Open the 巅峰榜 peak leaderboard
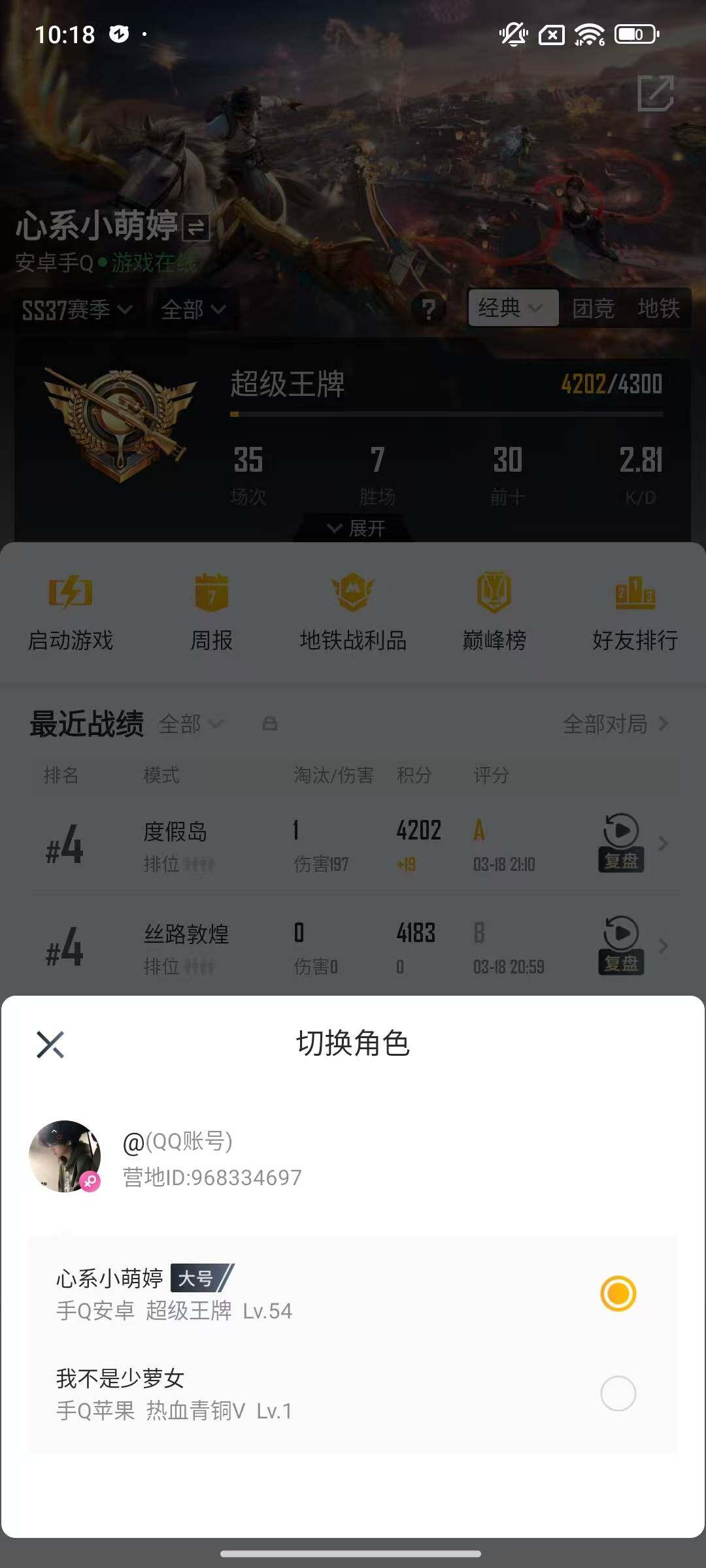The height and width of the screenshot is (1568, 706). (x=494, y=611)
